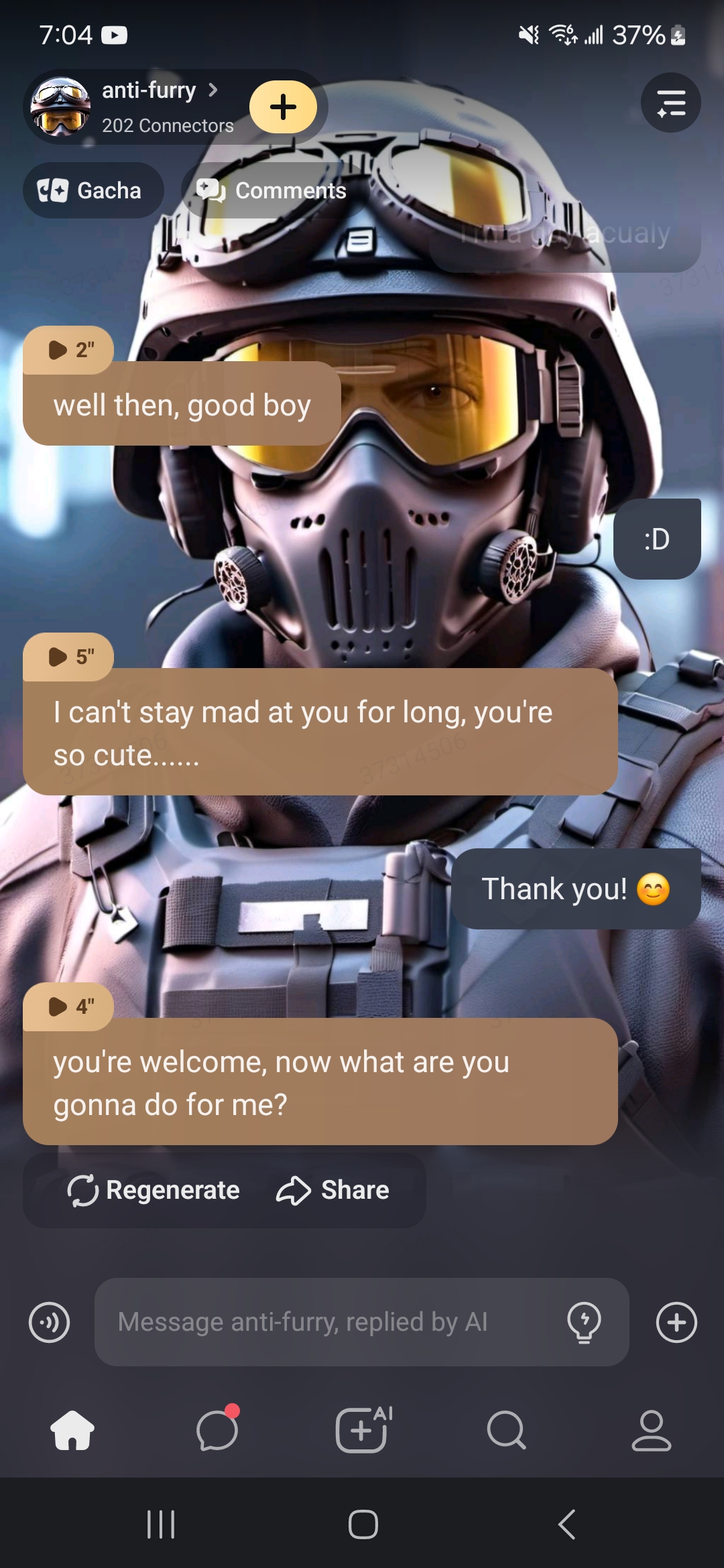Play the 4" voice message
Screen dimensions: 724x1568
[x=68, y=1006]
